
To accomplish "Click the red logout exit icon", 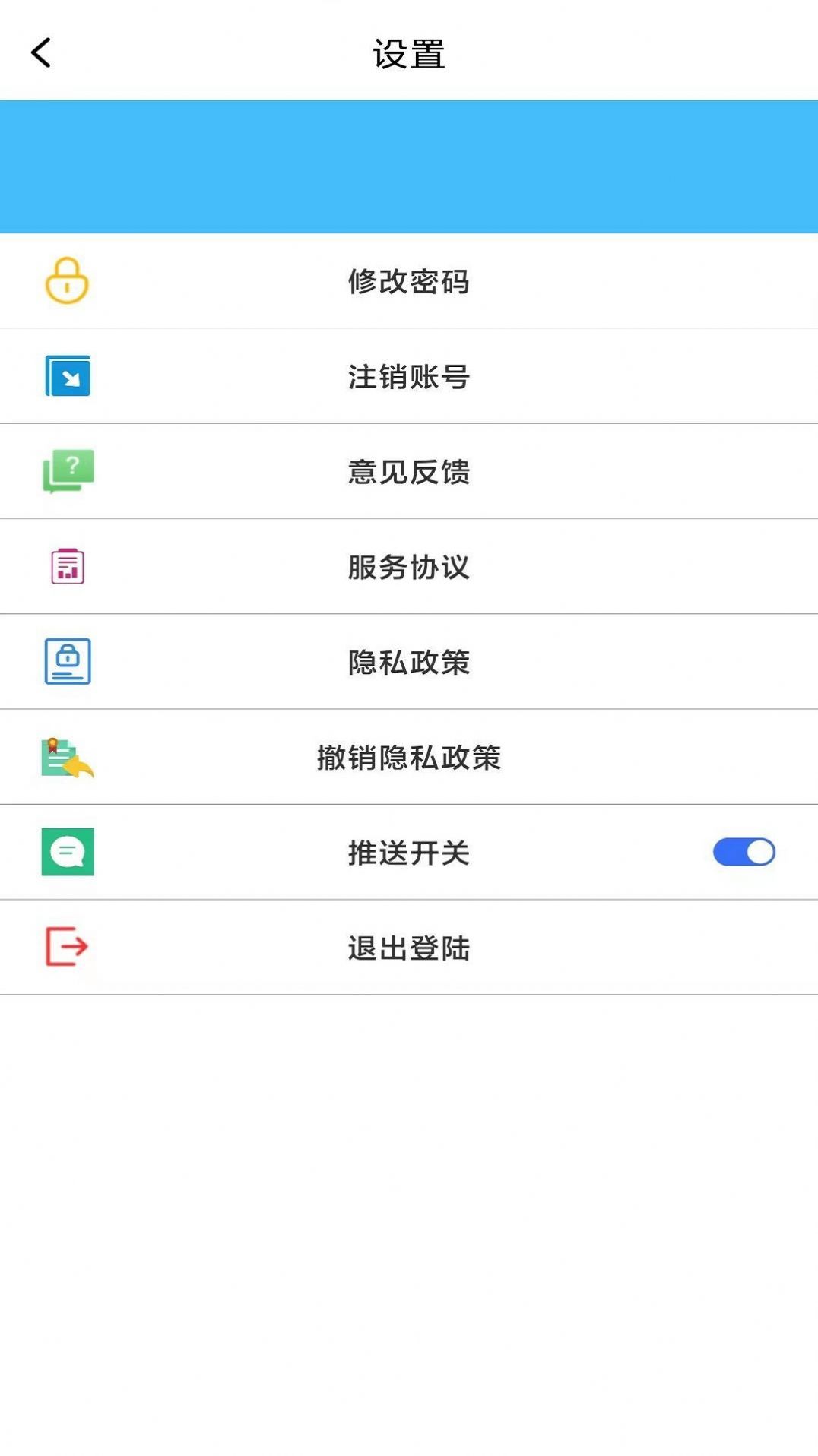I will click(x=68, y=947).
